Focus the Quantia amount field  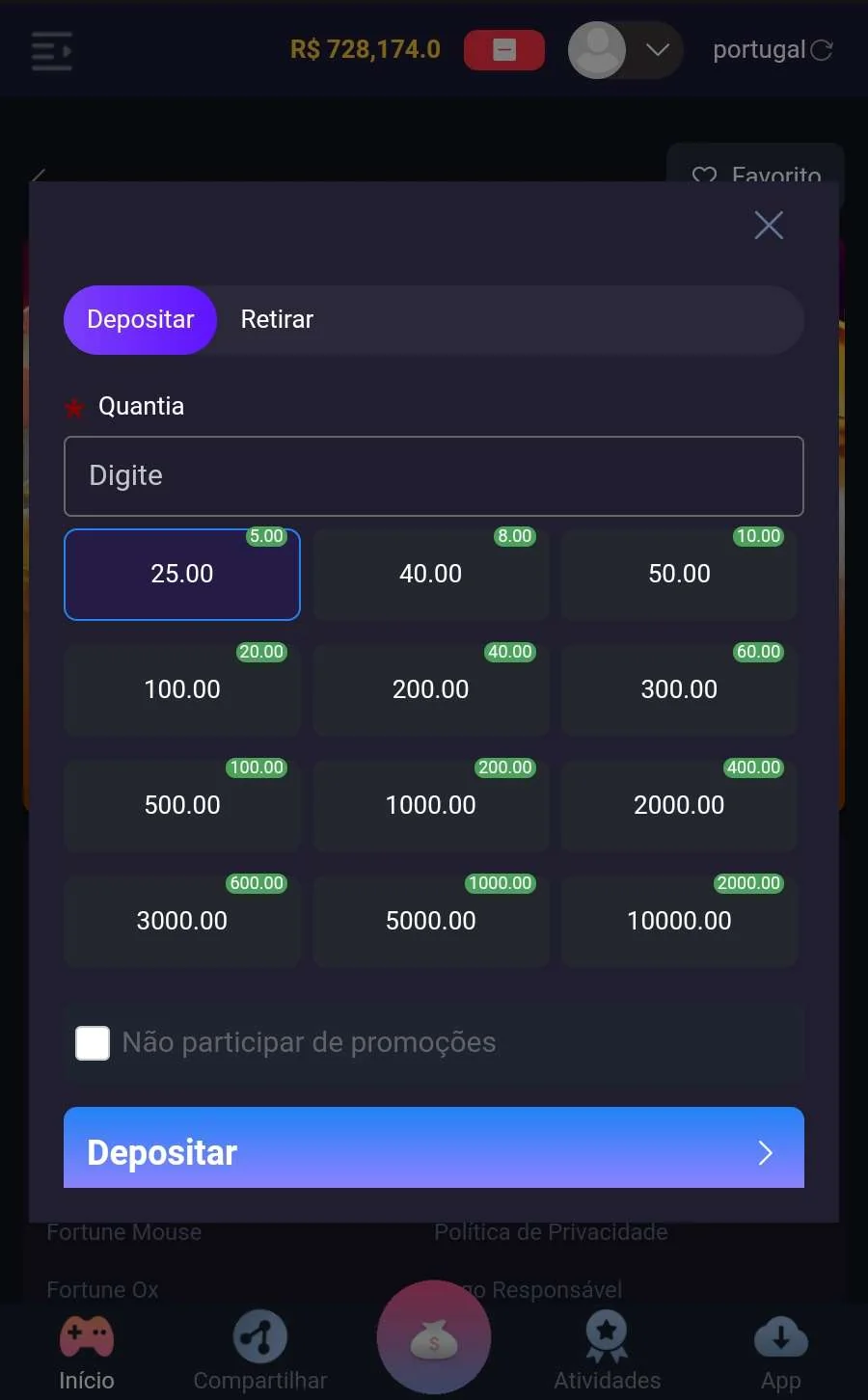click(x=433, y=476)
